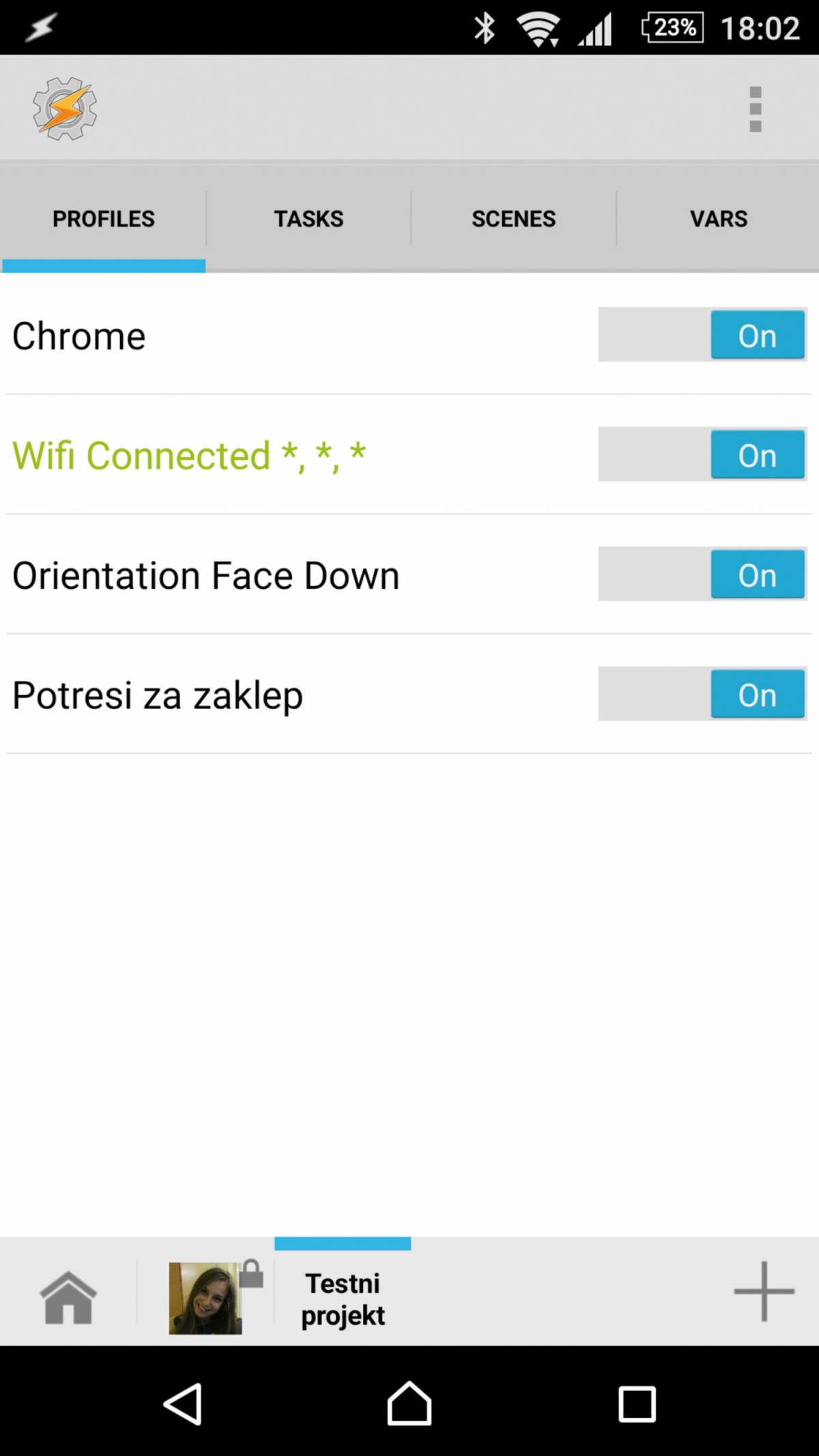Switch off Potresi za zaklep toggle
This screenshot has width=819, height=1456.
[703, 694]
